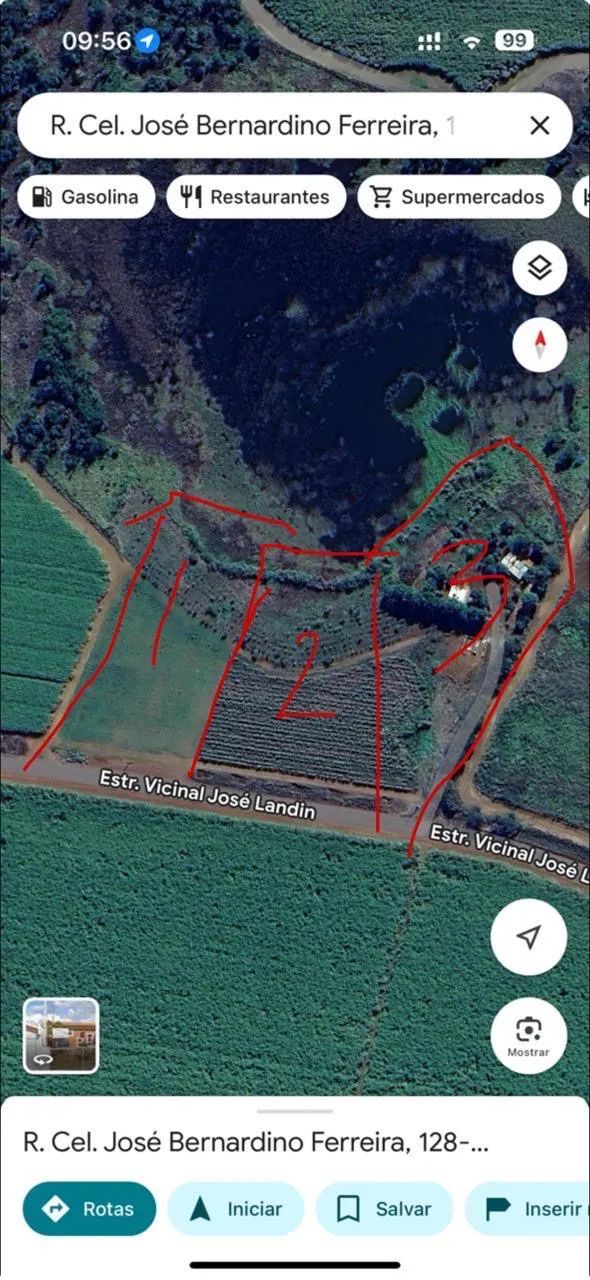
Task: Save this place with Salvar
Action: click(x=384, y=1208)
